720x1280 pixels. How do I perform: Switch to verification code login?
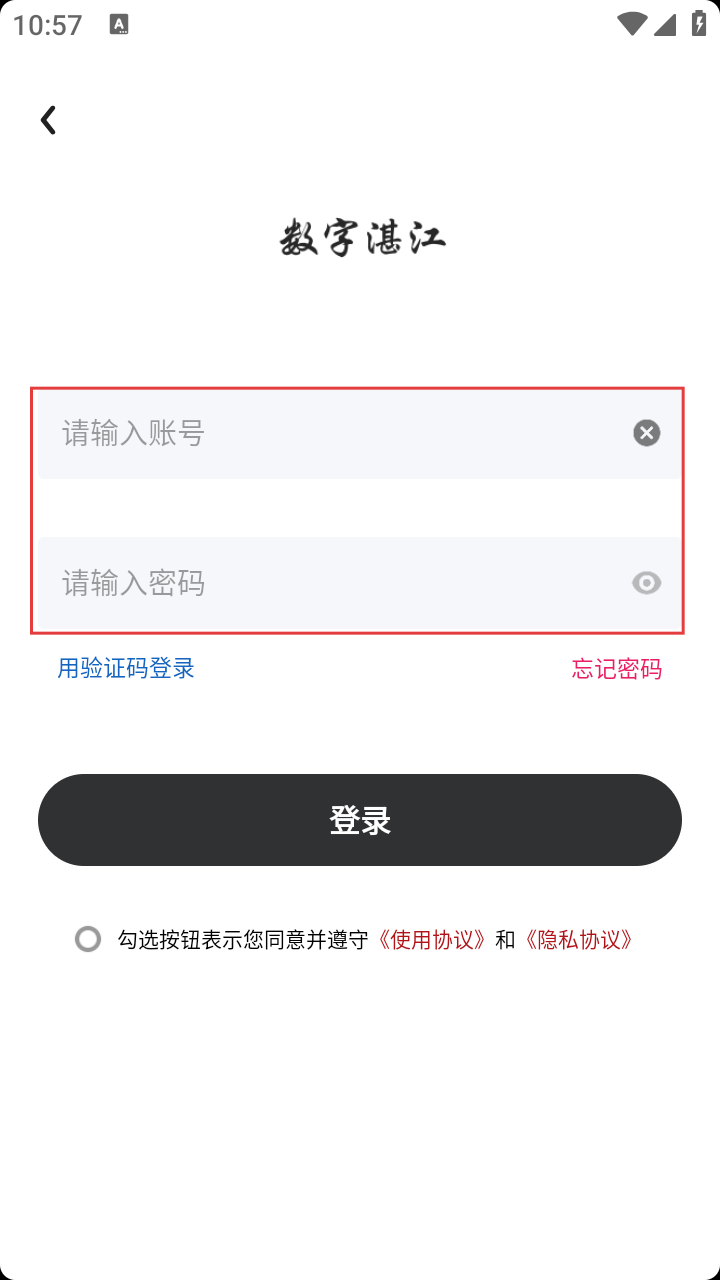coord(126,668)
